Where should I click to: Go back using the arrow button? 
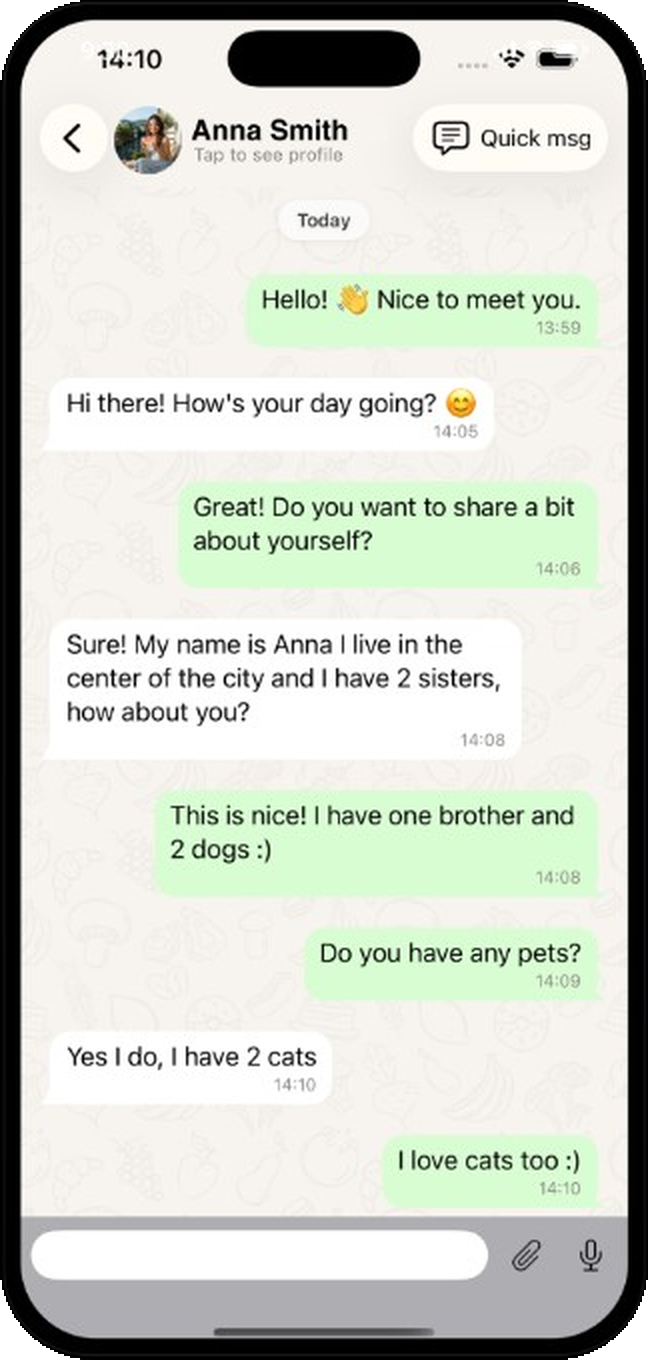[x=73, y=138]
